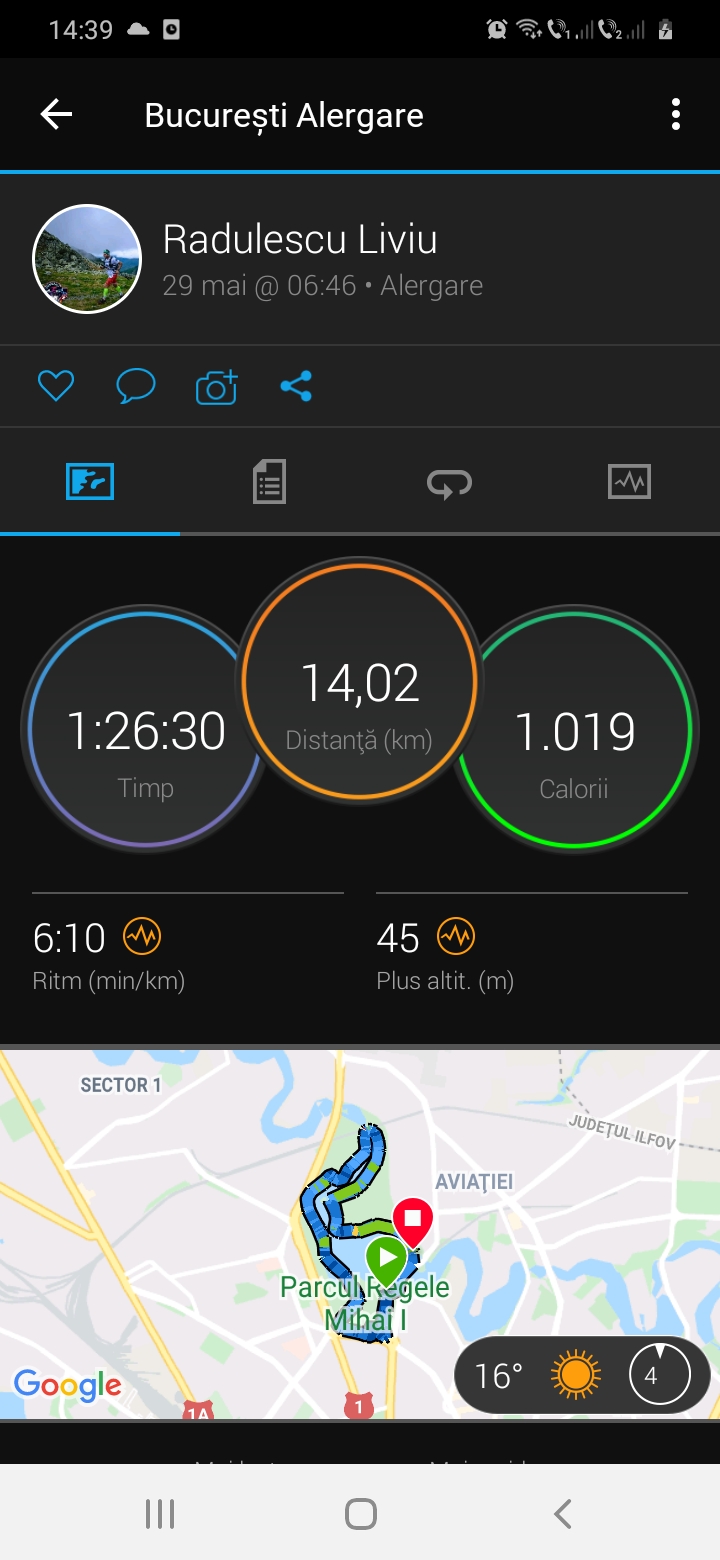
Task: Switch to the laps tab
Action: 449,483
